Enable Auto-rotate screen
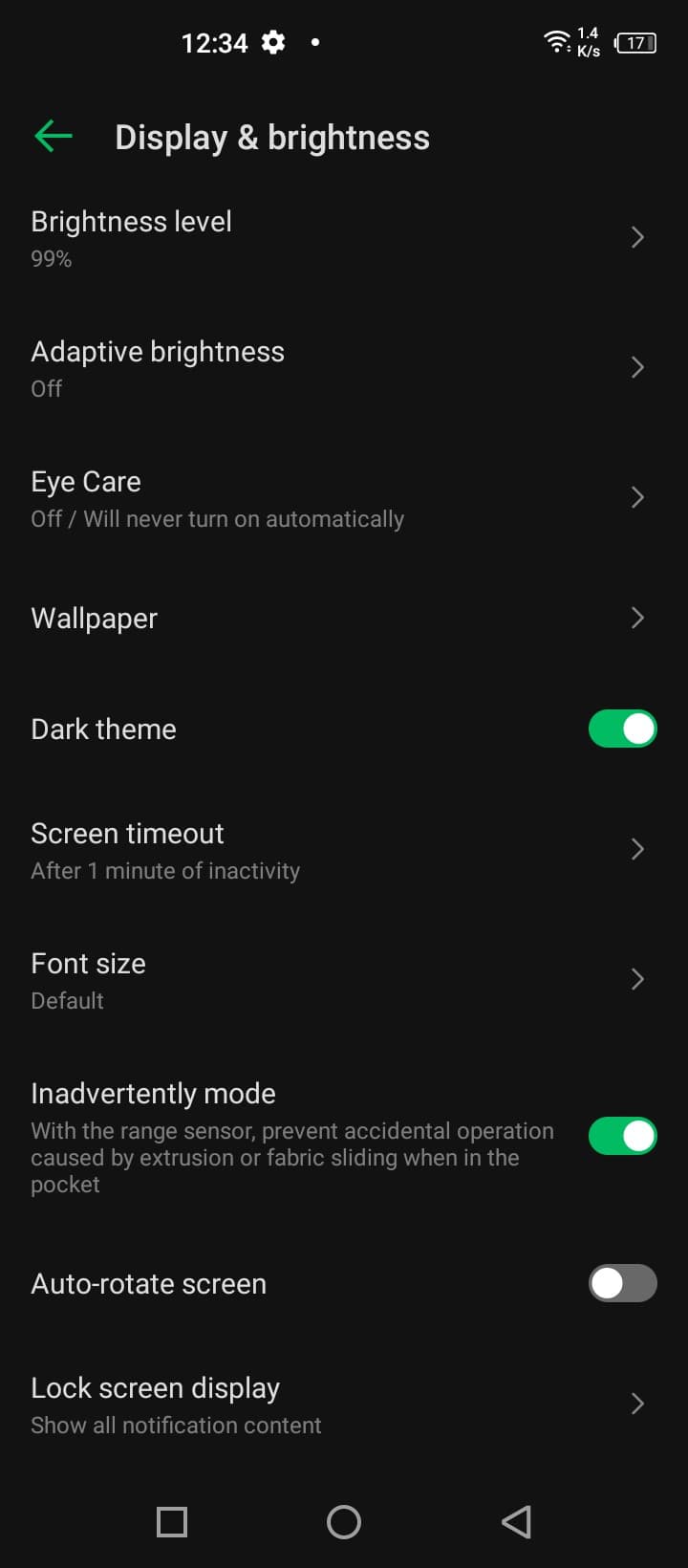This screenshot has height=1568, width=688. pos(622,1284)
